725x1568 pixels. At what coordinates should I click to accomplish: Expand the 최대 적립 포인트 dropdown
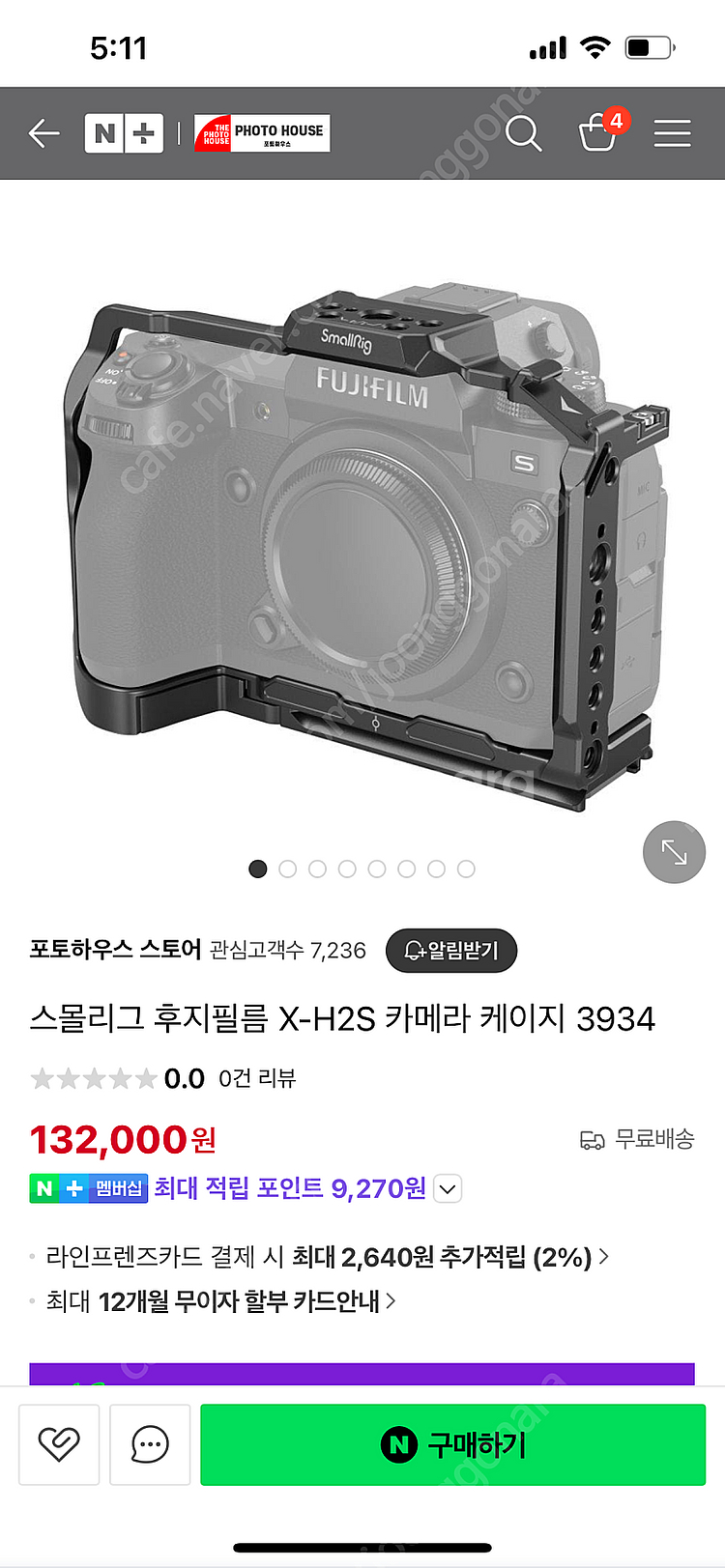point(448,1189)
